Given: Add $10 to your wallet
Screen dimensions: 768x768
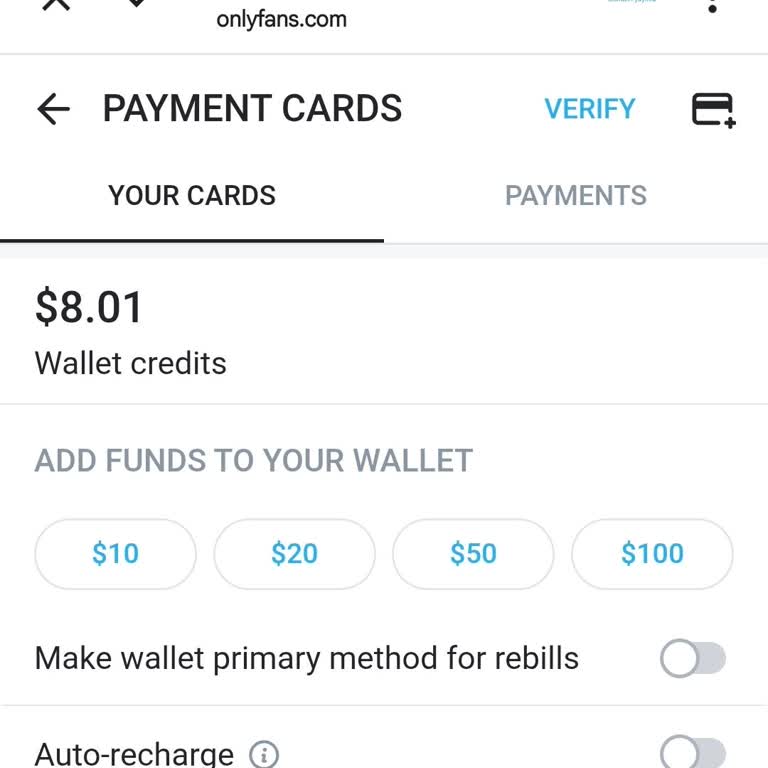Looking at the screenshot, I should (x=115, y=554).
